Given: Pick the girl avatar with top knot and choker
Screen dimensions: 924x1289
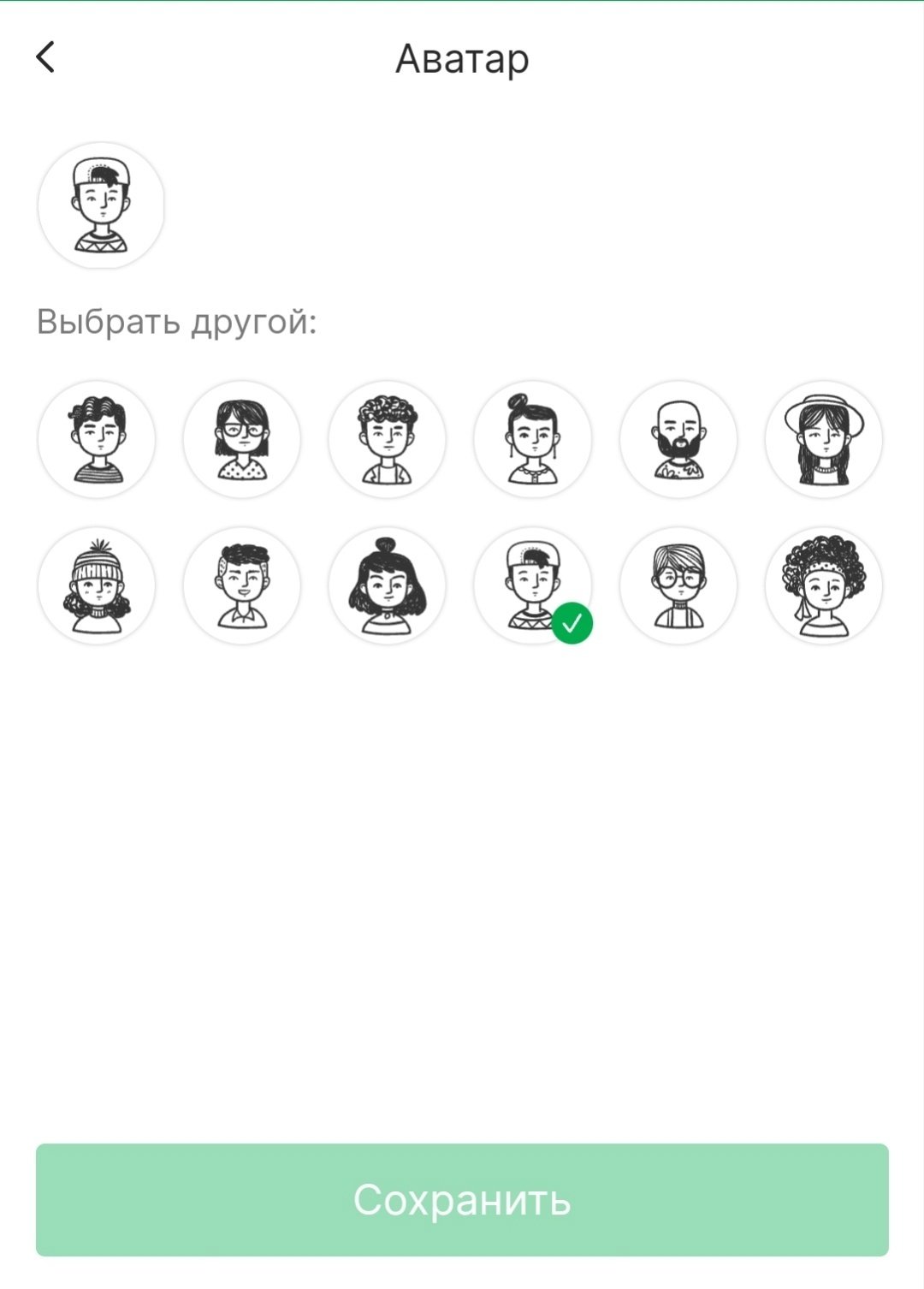Looking at the screenshot, I should [388, 585].
